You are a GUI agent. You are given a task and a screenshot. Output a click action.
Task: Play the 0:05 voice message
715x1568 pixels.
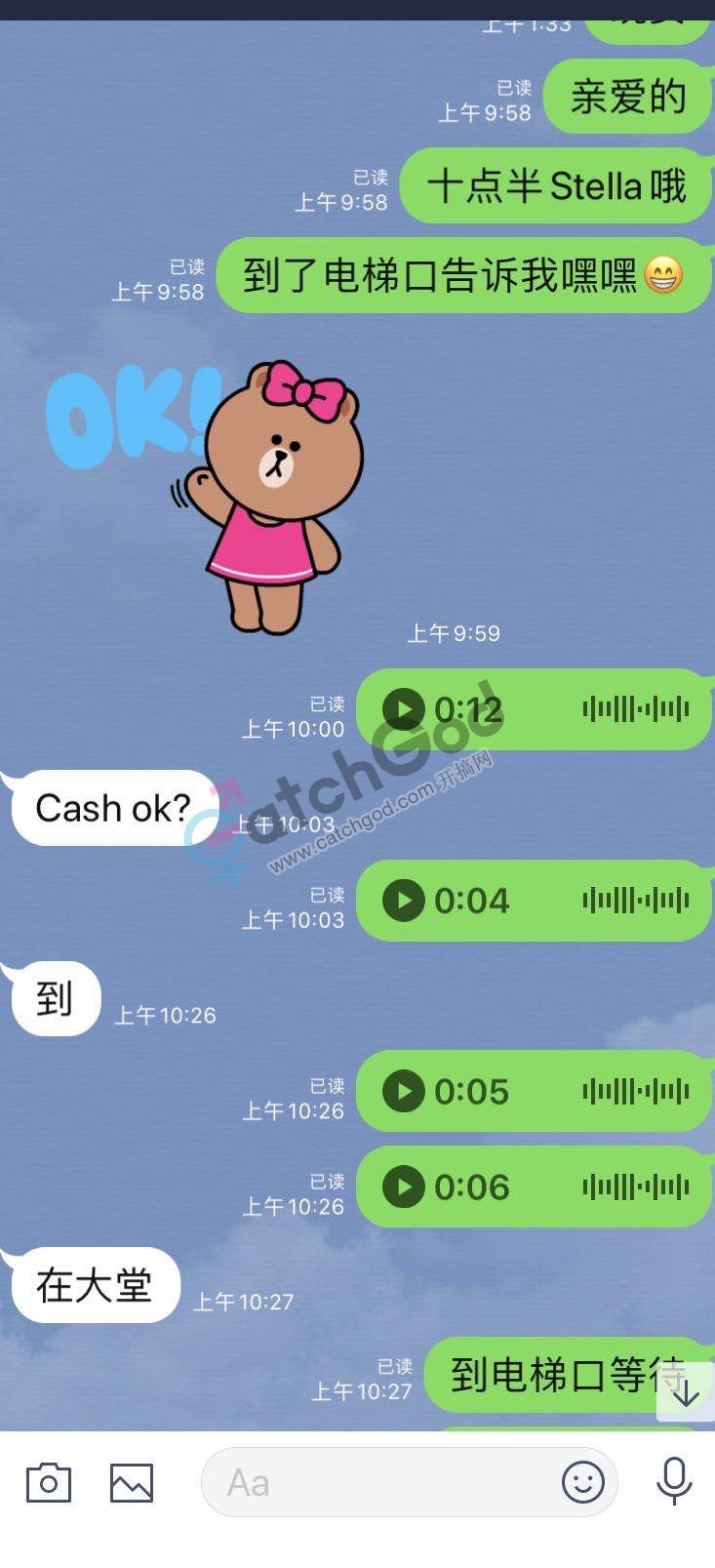point(403,1091)
